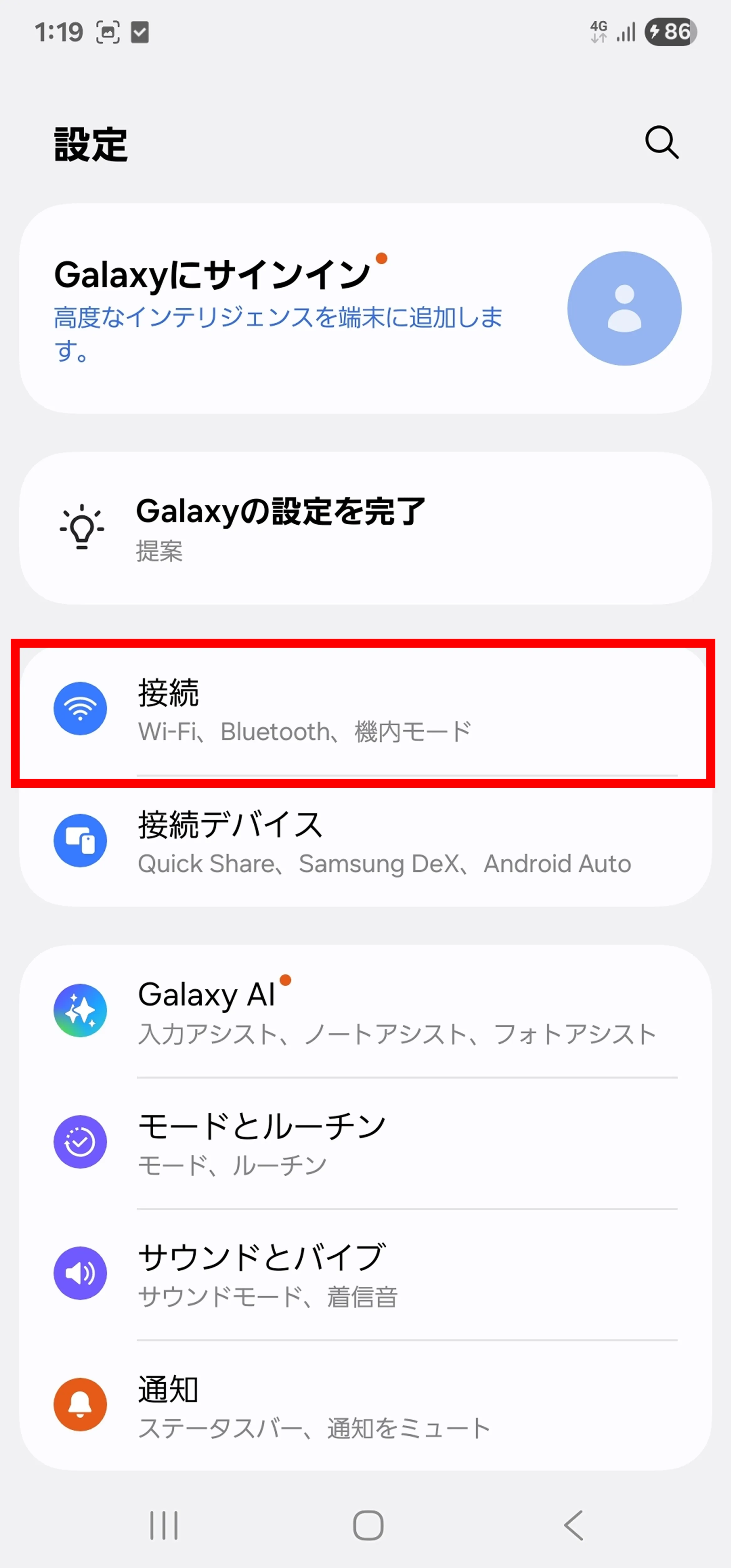
Task: Open the 通知 settings row
Action: 365,1406
